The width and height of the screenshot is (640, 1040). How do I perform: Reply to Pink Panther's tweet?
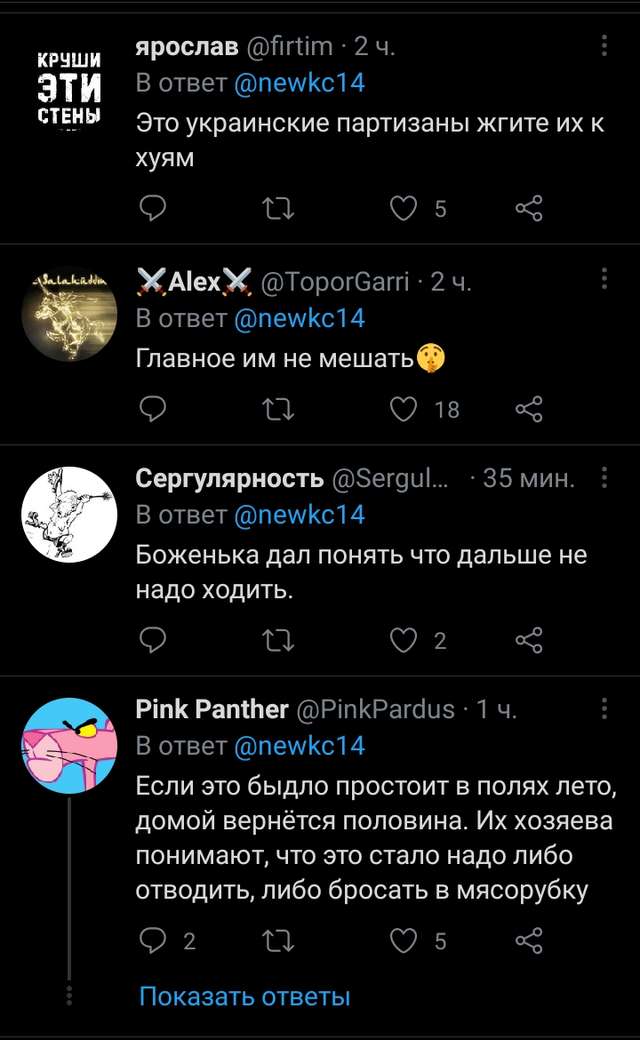(152, 940)
